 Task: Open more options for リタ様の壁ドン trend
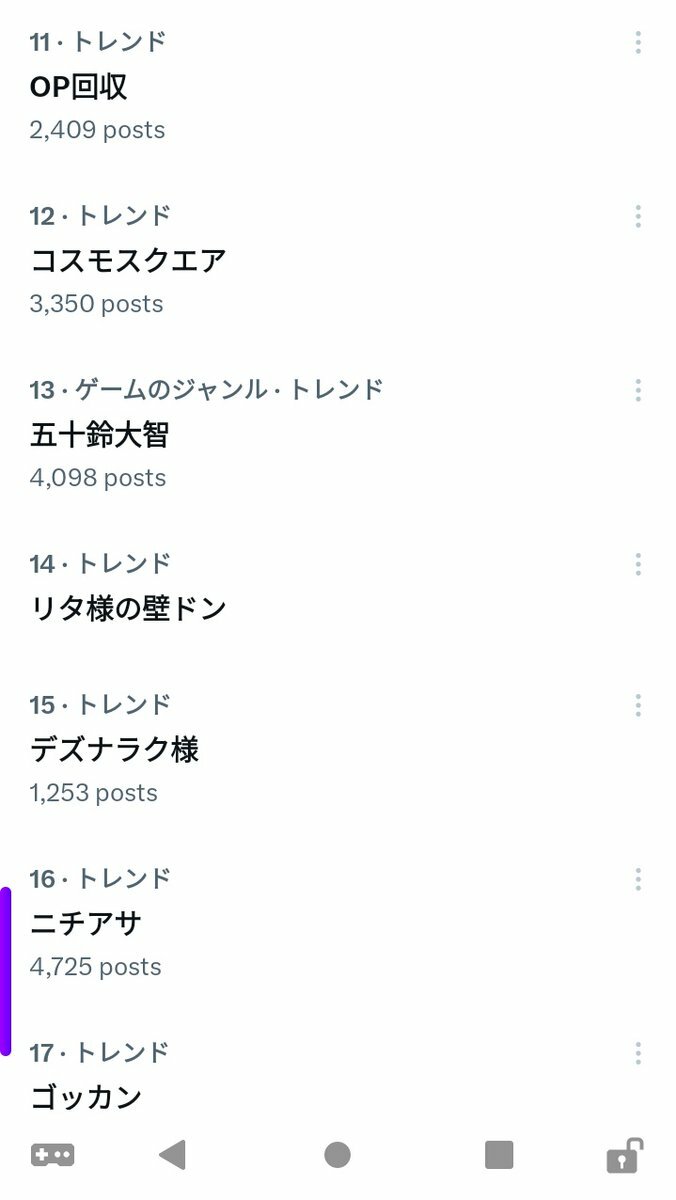pos(638,565)
